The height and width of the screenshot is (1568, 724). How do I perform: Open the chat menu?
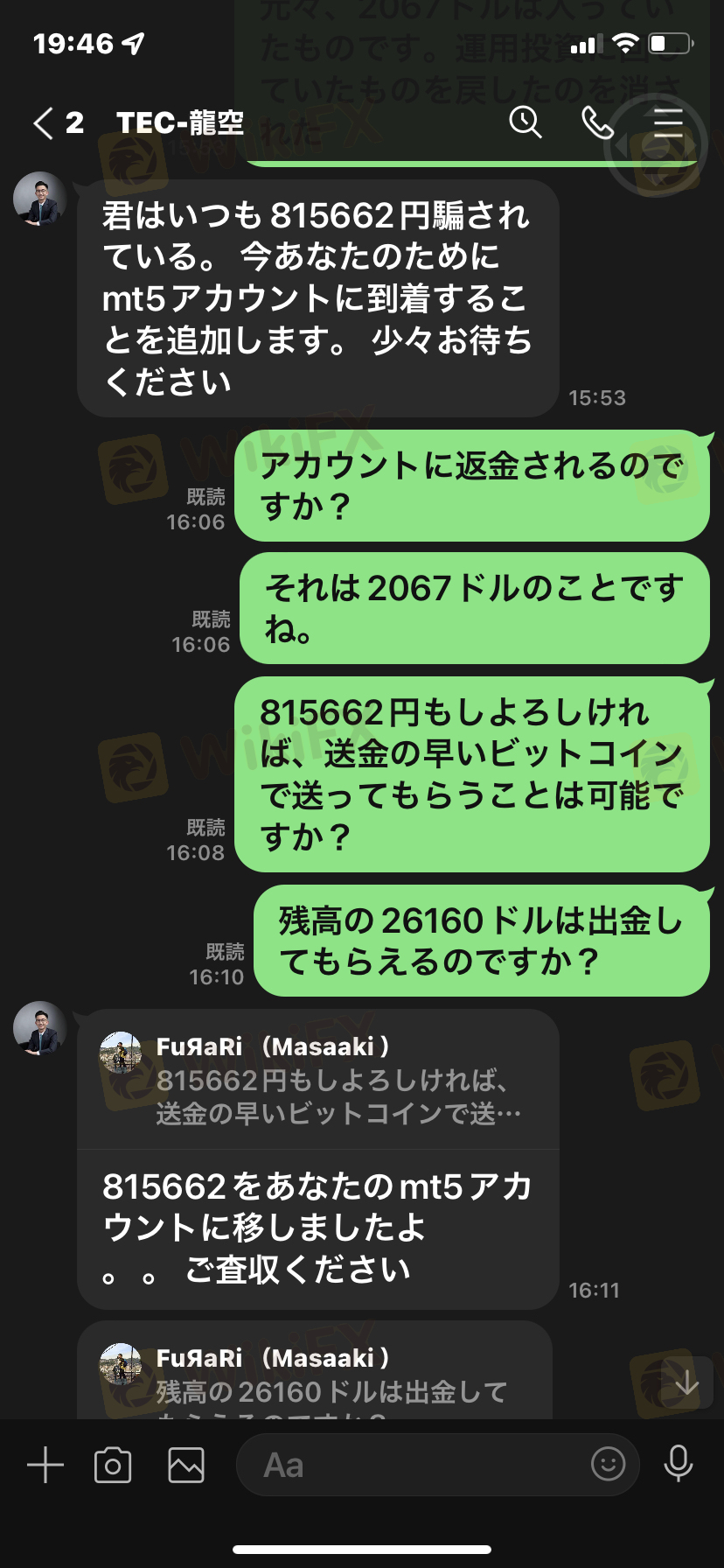point(668,123)
